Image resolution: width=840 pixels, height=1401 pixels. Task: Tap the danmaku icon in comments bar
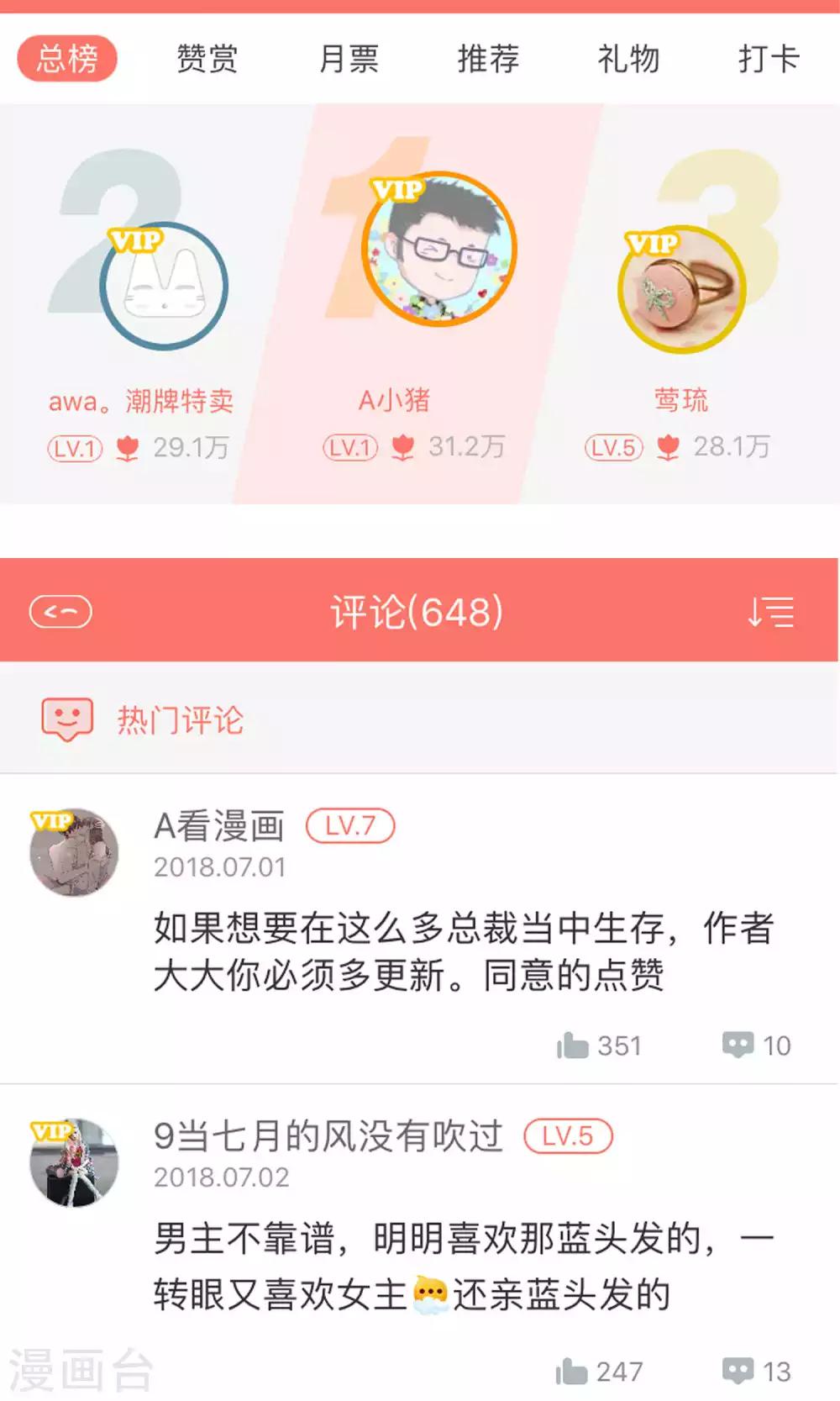(60, 612)
